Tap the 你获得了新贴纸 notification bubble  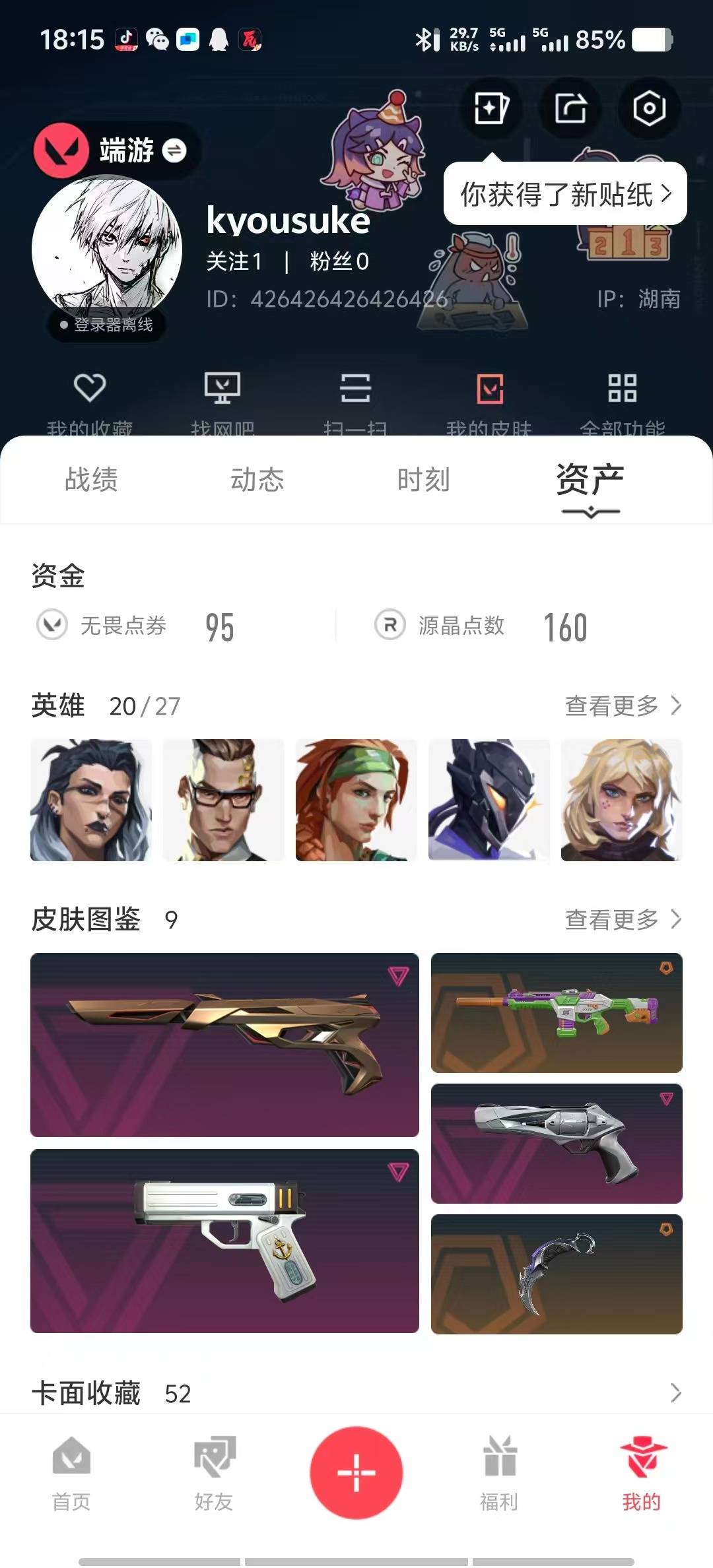pos(565,194)
